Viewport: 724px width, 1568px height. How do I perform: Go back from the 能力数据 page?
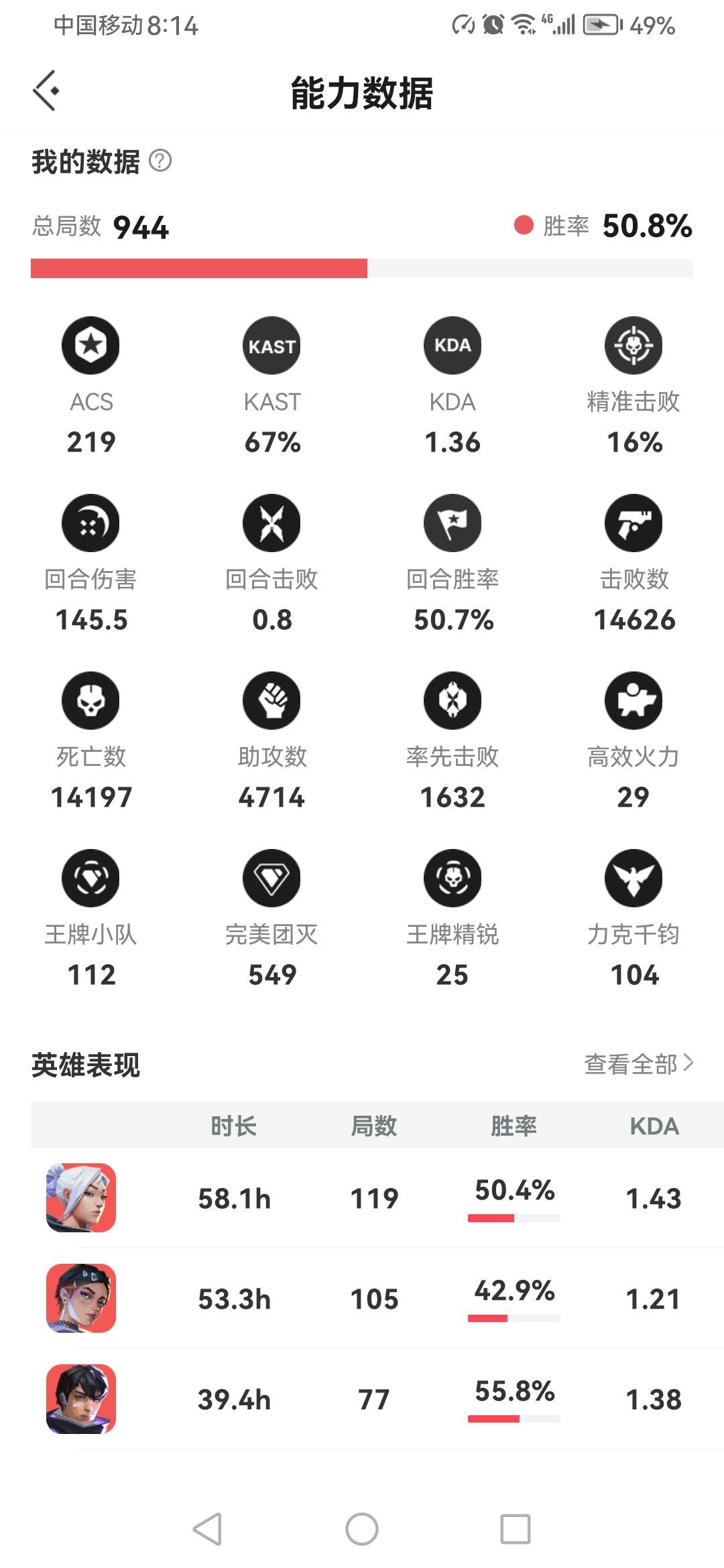[46, 90]
